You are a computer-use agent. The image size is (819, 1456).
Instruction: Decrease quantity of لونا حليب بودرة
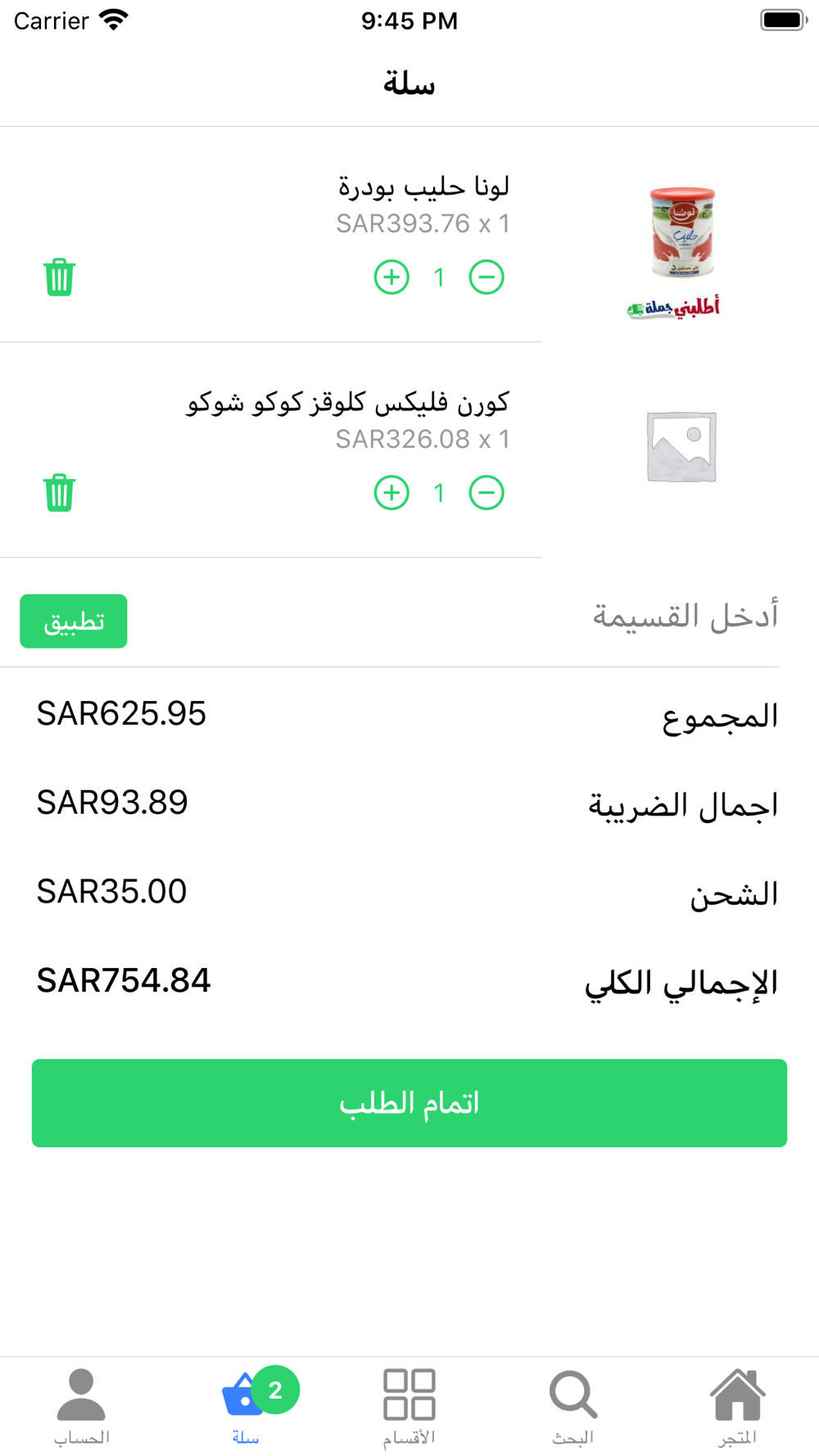click(486, 278)
